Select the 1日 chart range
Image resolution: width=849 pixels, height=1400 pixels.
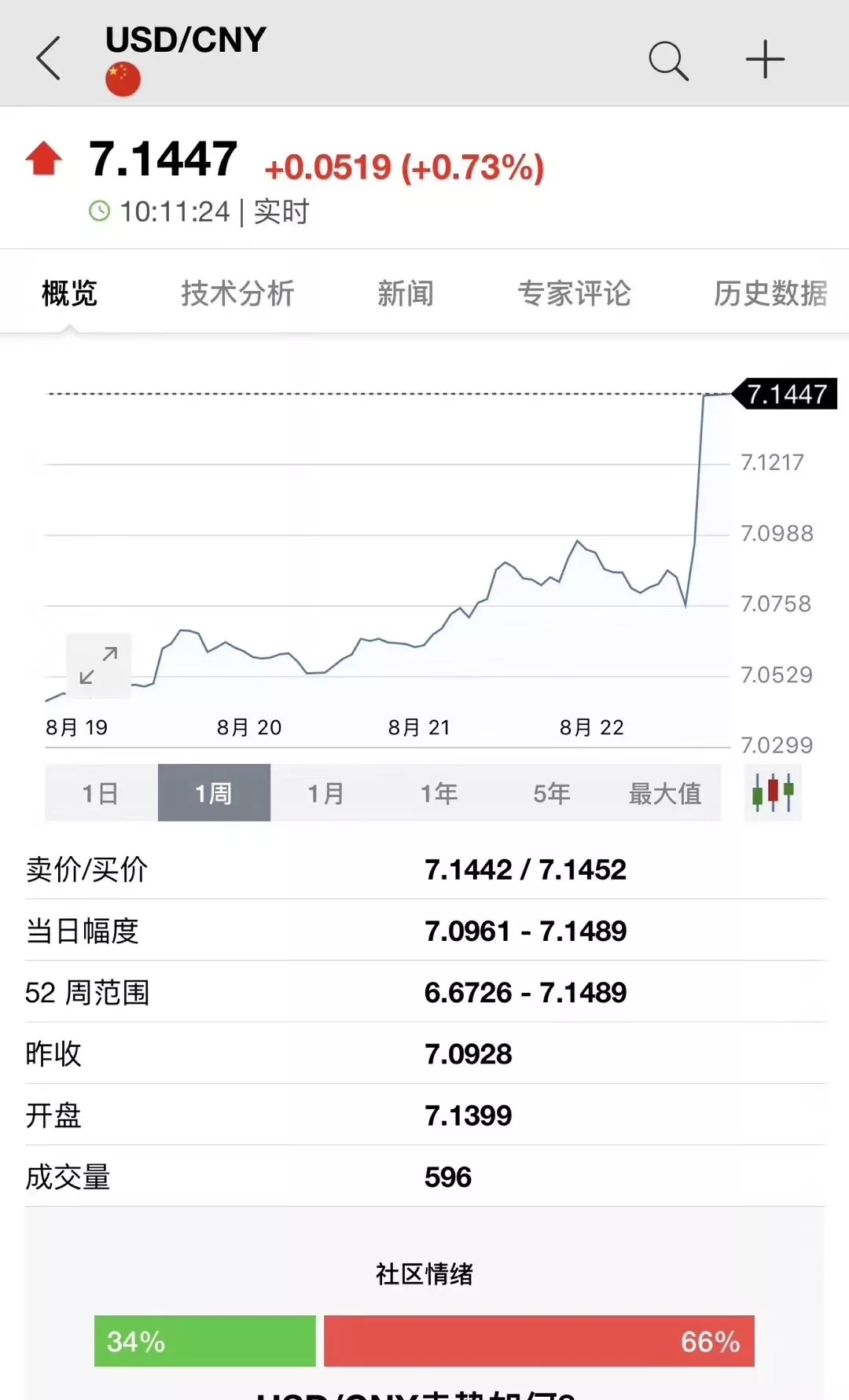pos(101,793)
